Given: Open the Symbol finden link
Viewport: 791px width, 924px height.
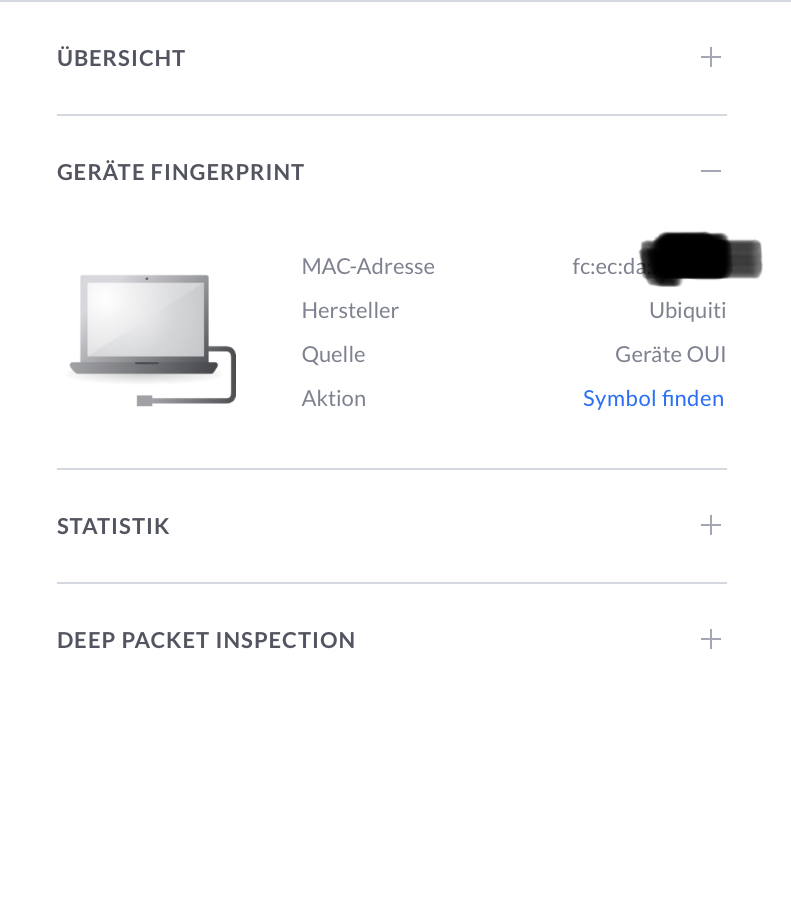Looking at the screenshot, I should (x=653, y=399).
